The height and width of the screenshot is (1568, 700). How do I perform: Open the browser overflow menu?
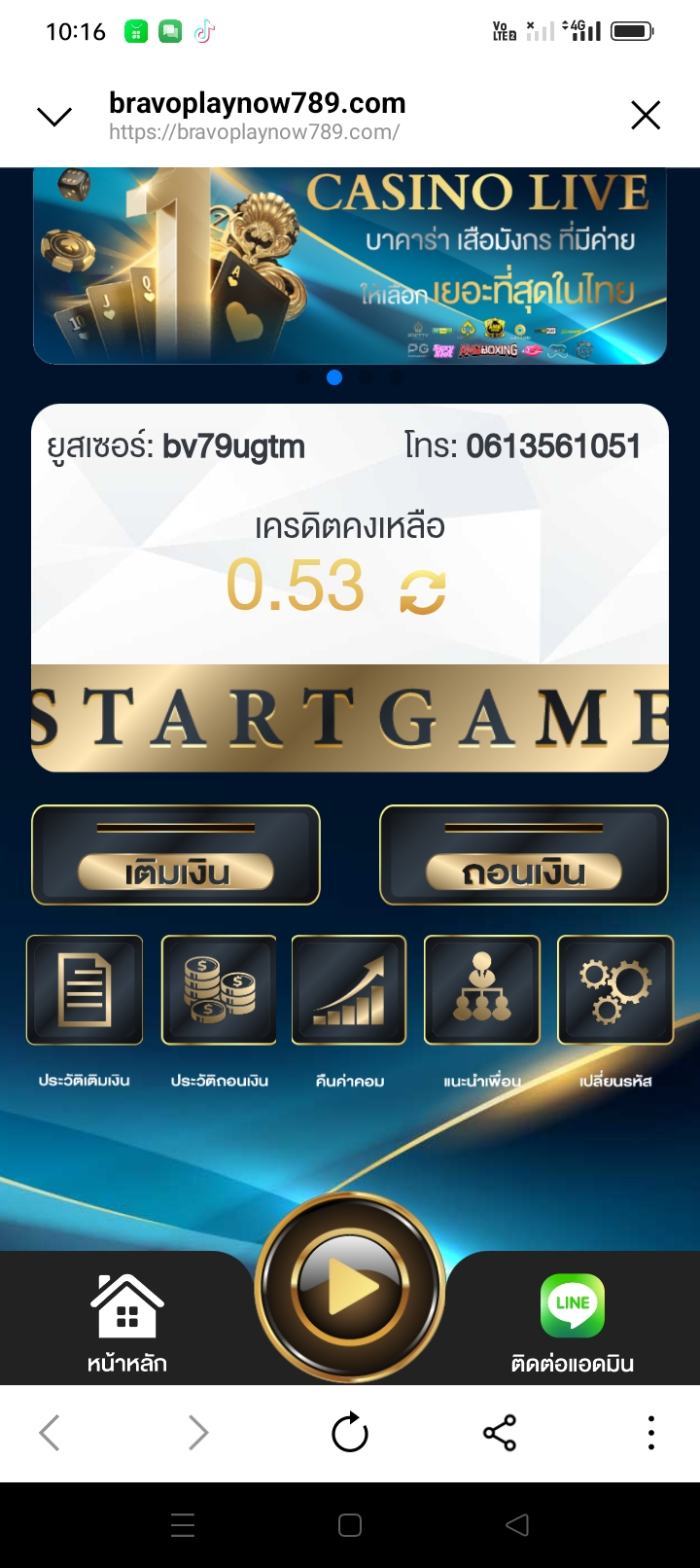pyautogui.click(x=650, y=1433)
